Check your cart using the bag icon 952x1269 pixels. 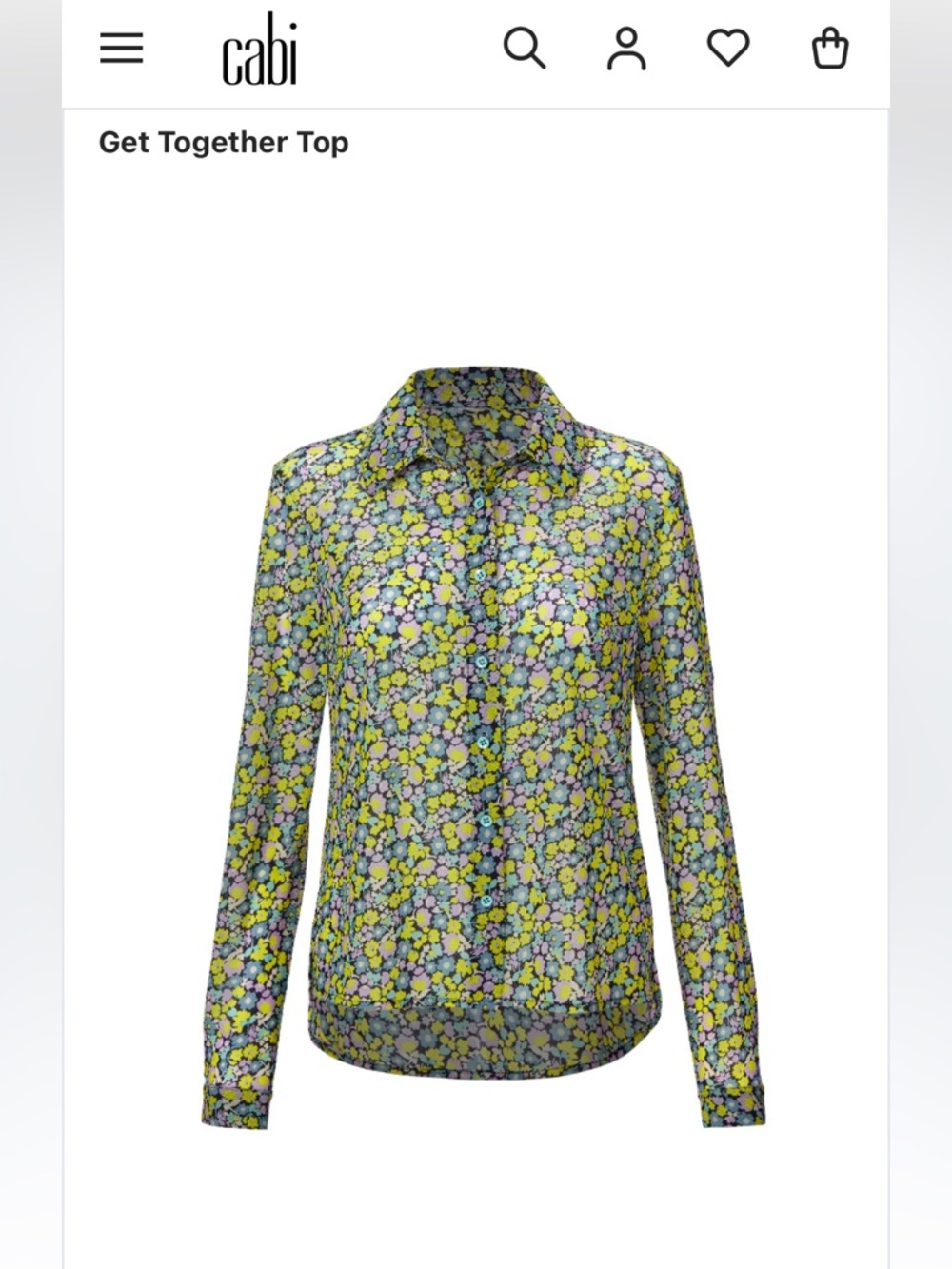[827, 50]
